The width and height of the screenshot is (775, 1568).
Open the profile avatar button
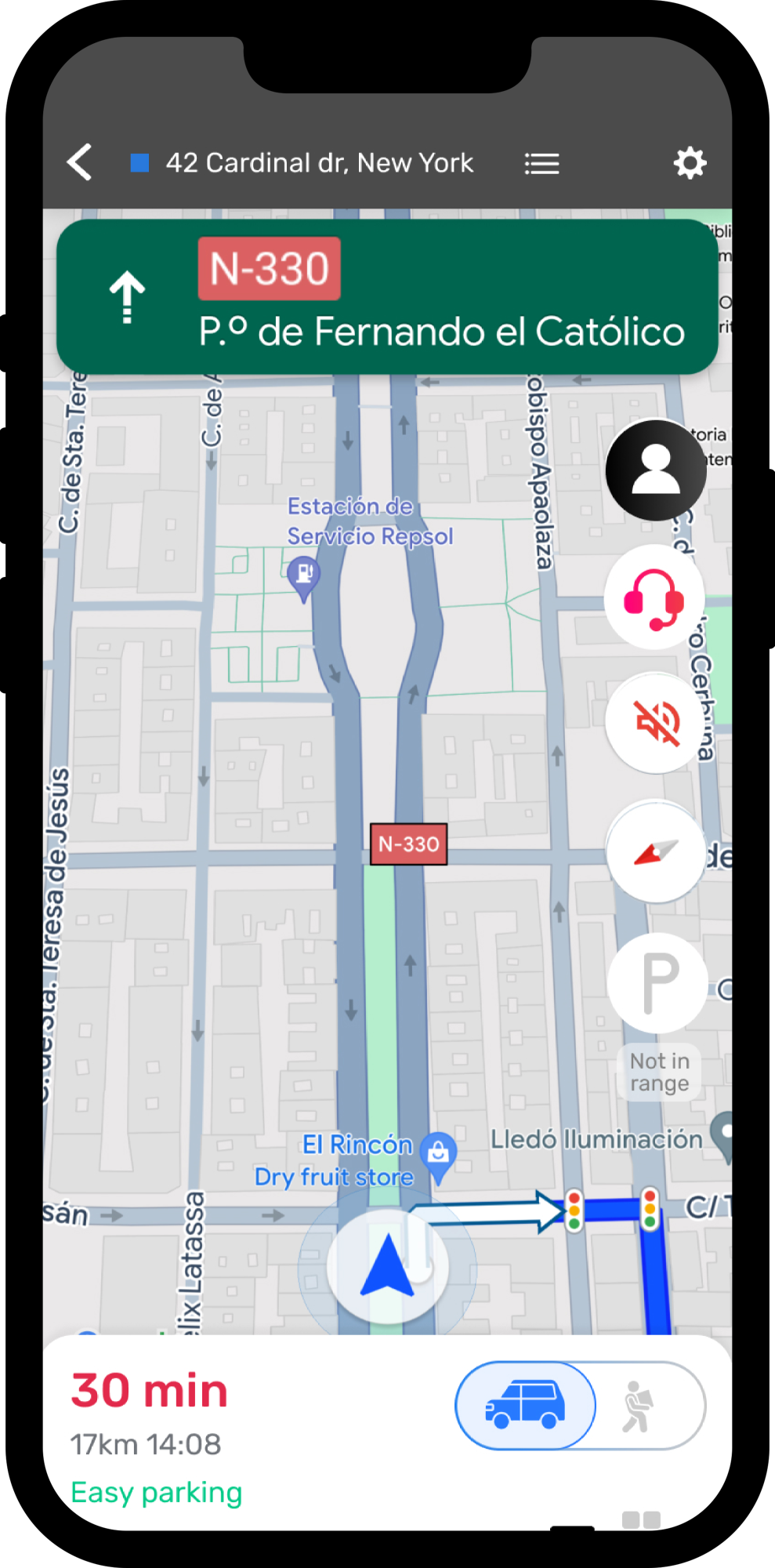656,470
